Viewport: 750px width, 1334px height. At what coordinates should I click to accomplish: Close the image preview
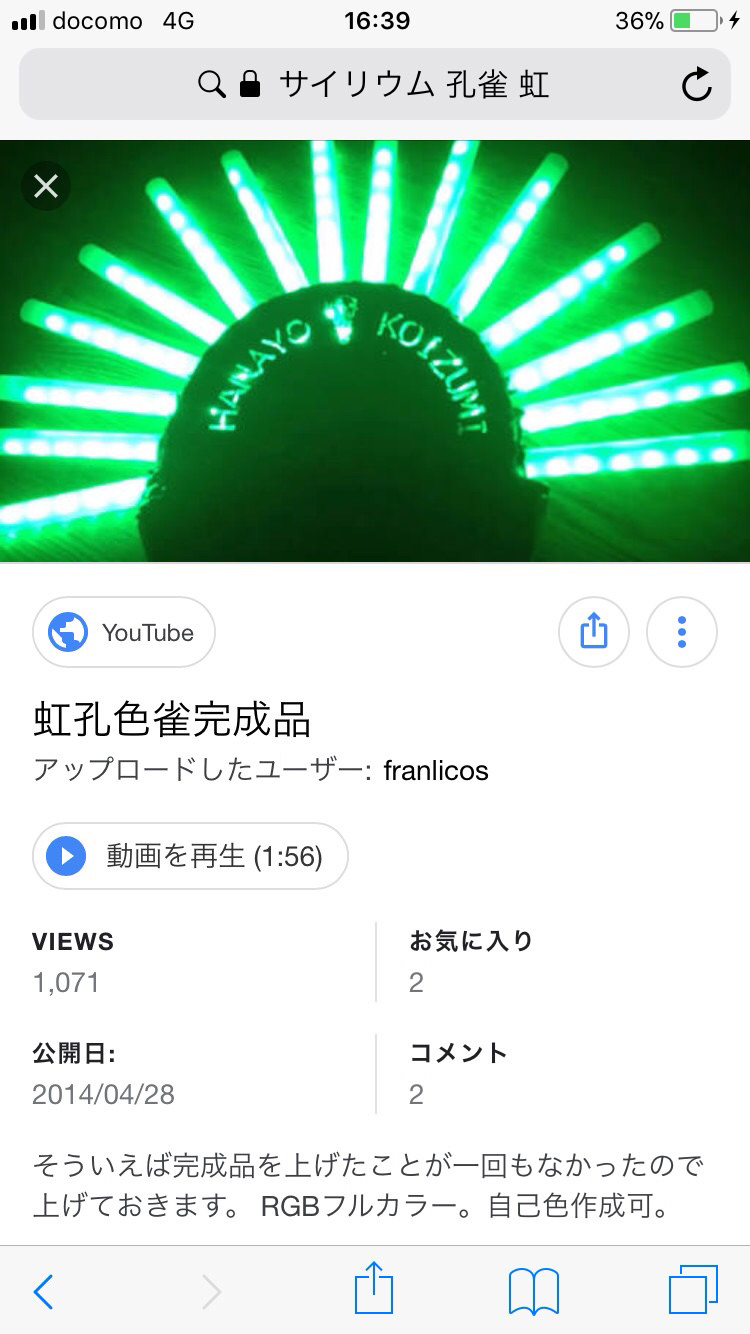46,186
